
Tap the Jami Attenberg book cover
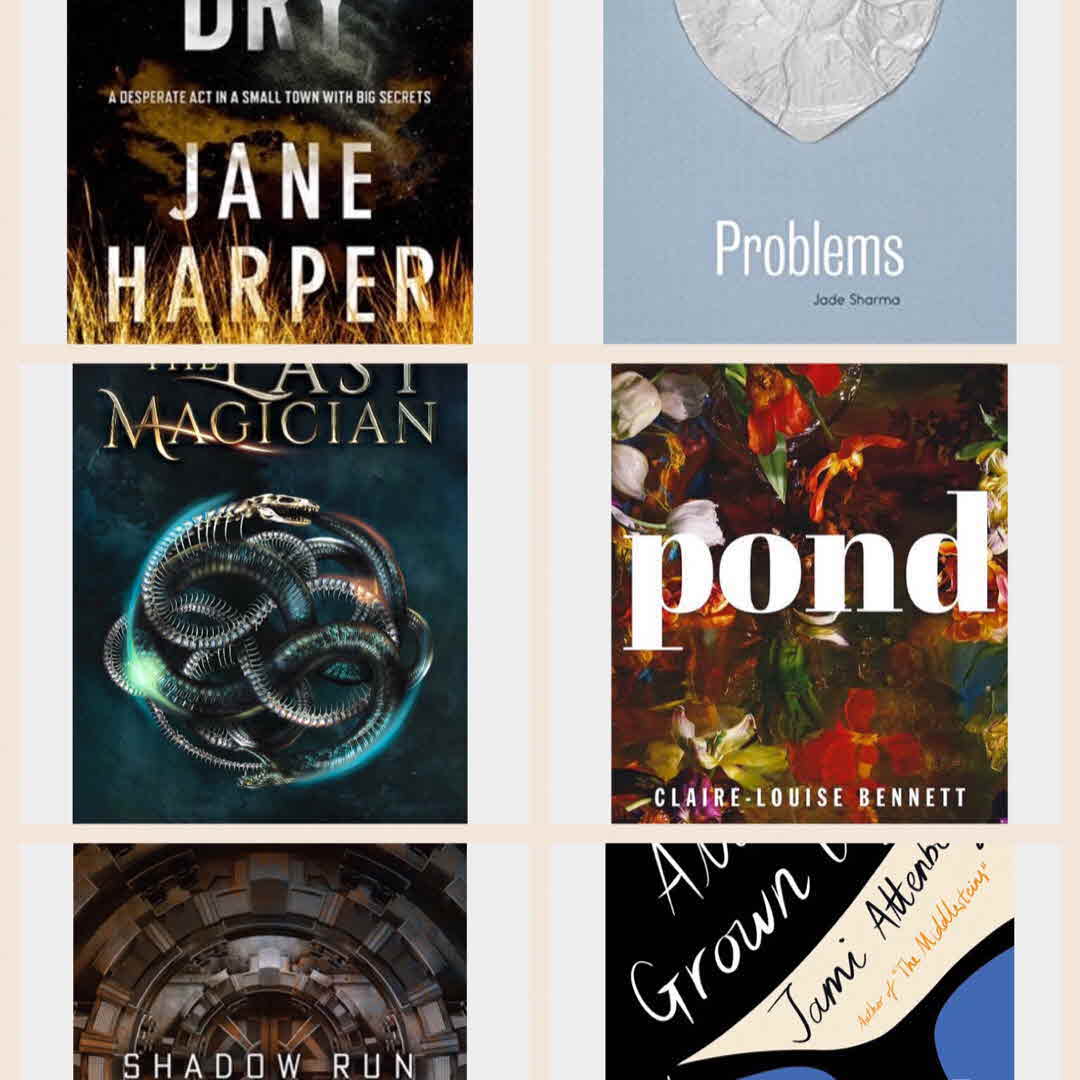pos(809,960)
